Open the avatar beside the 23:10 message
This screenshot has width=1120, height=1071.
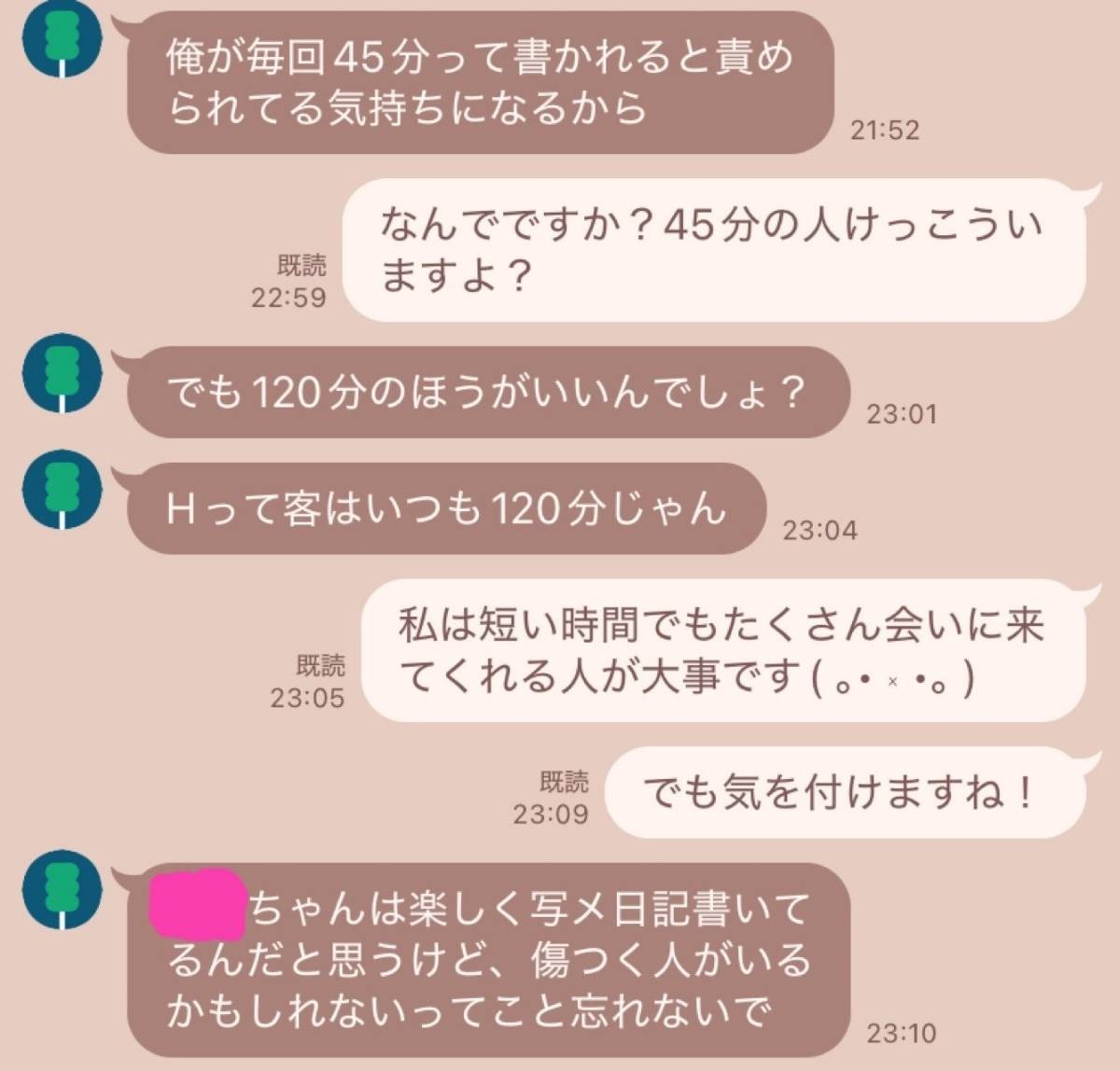click(63, 889)
